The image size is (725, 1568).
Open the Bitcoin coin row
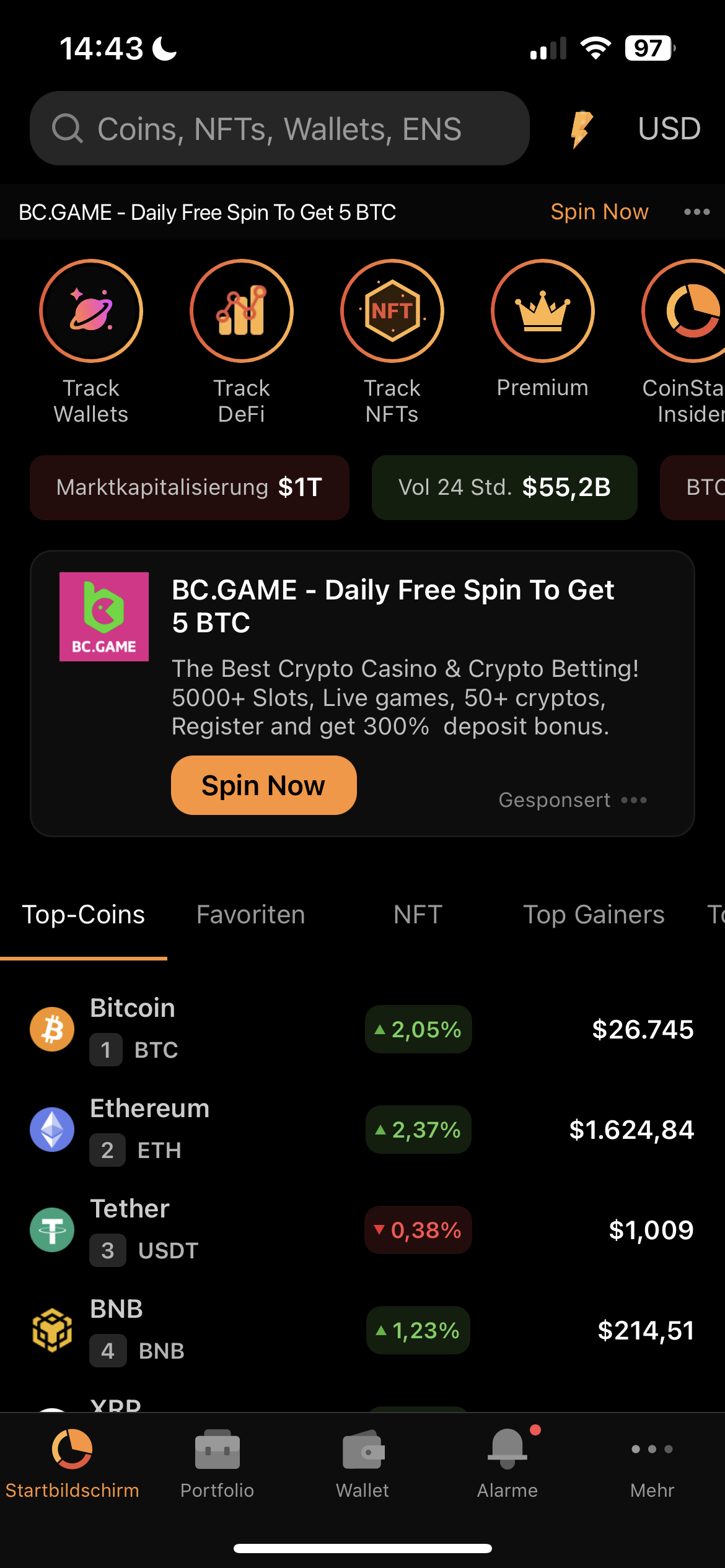tap(362, 1029)
